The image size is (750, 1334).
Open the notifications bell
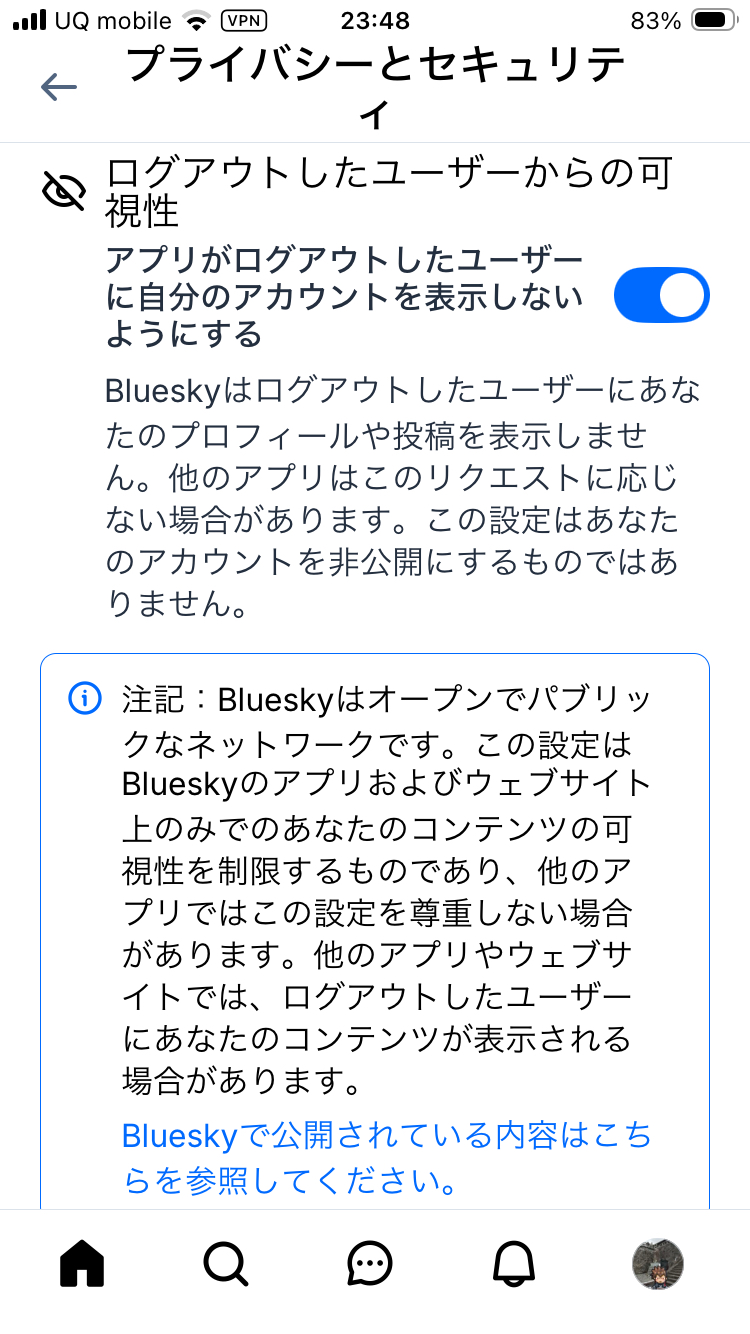tap(514, 1264)
